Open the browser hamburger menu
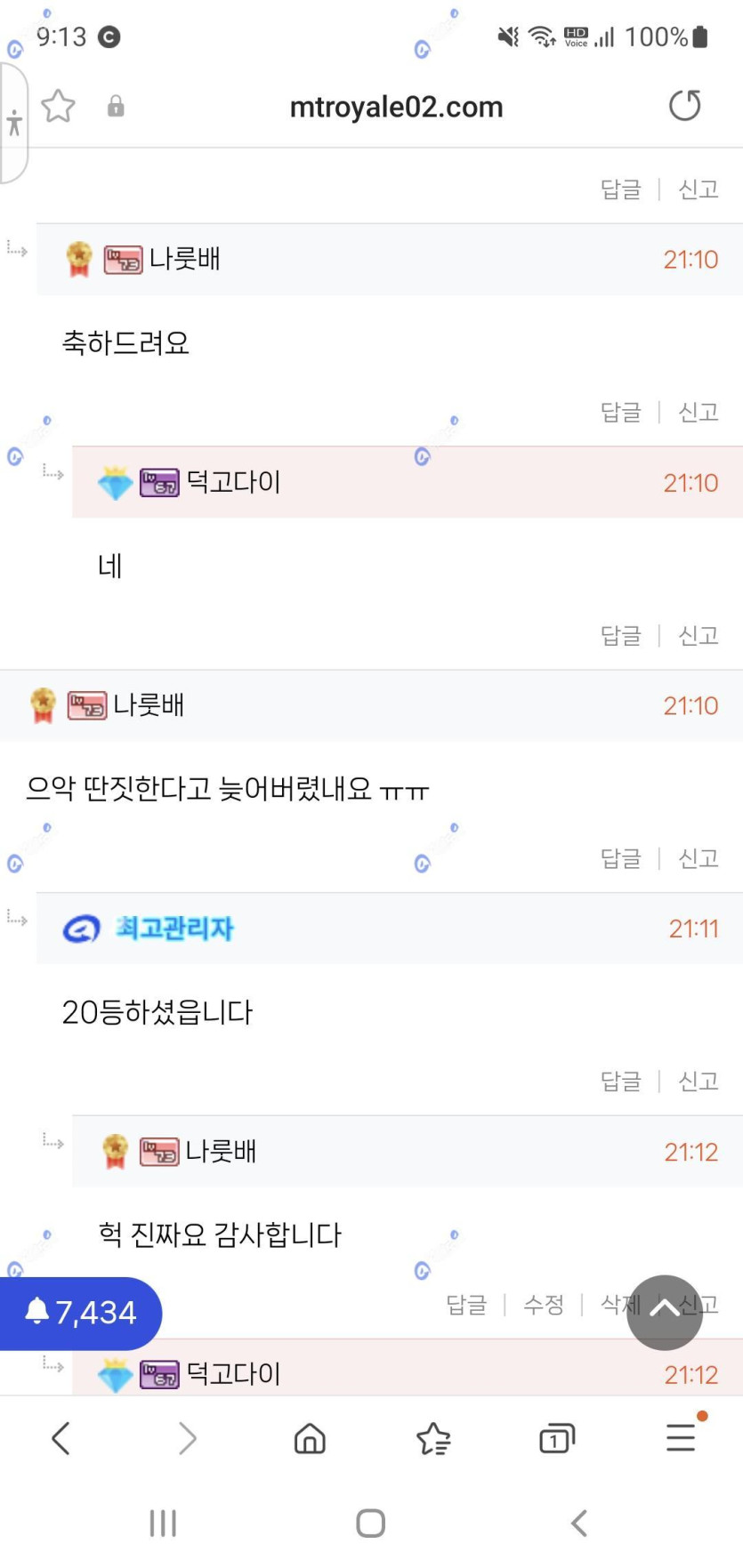This screenshot has width=743, height=1568. coord(681,1438)
